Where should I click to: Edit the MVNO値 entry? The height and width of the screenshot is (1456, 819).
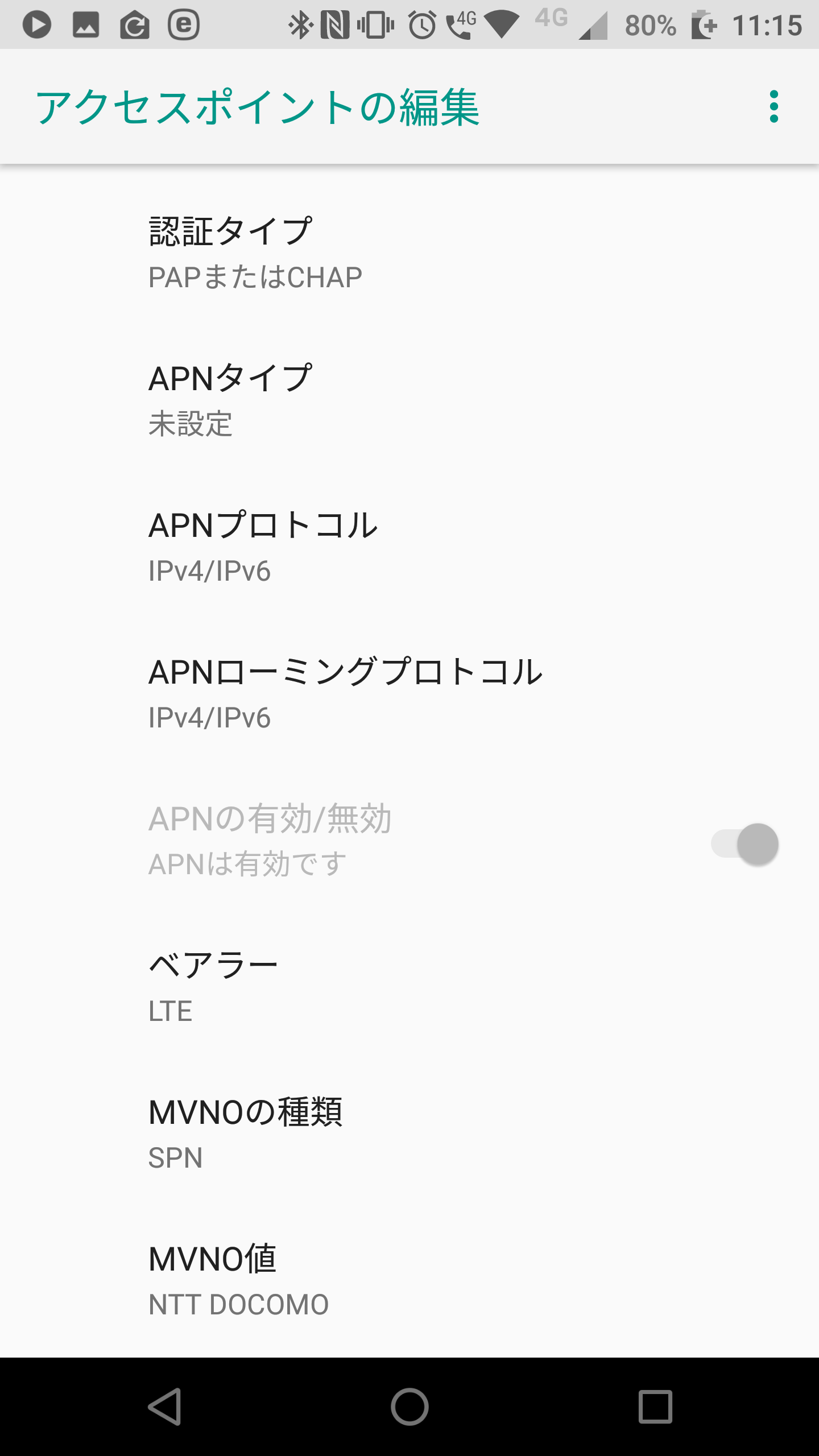[409, 1281]
